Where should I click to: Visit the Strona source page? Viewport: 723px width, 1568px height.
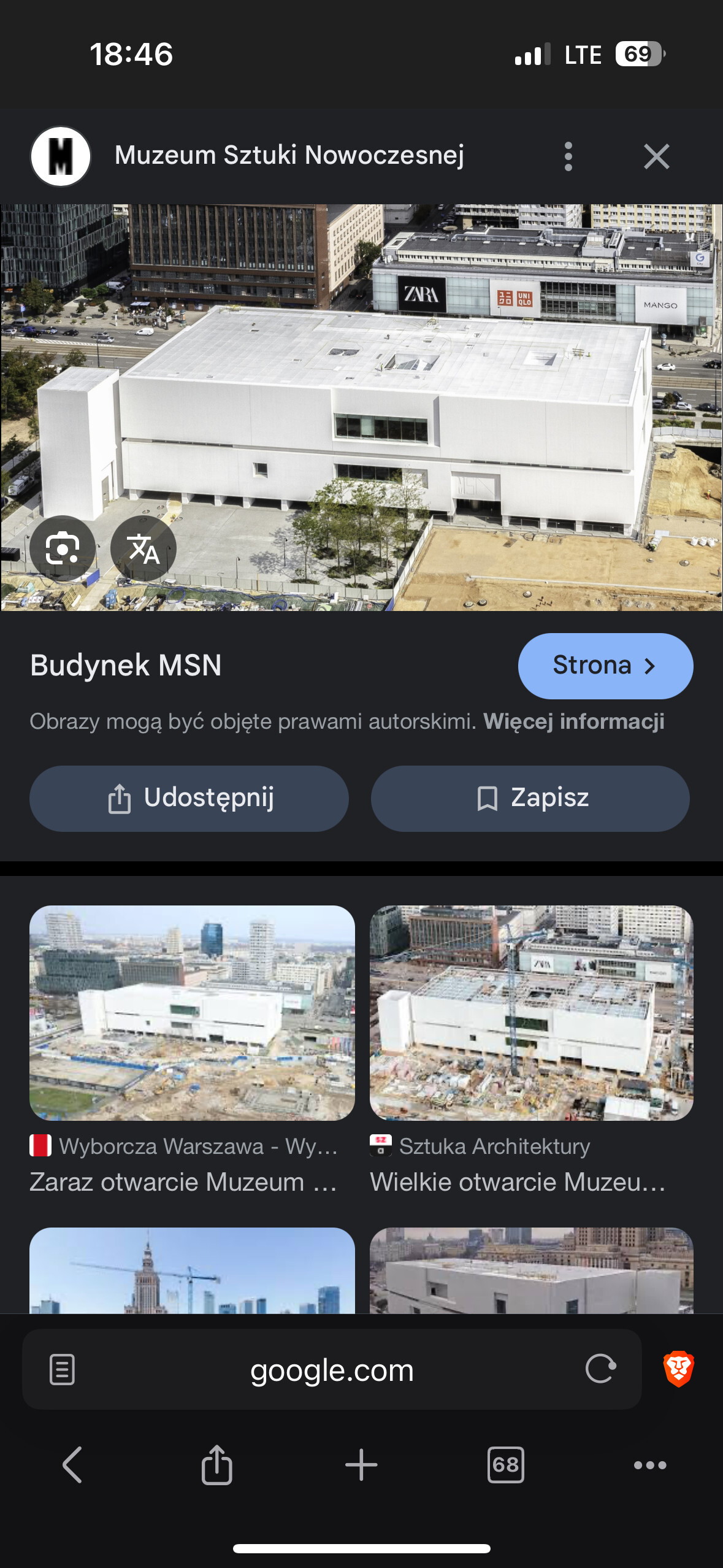click(605, 666)
